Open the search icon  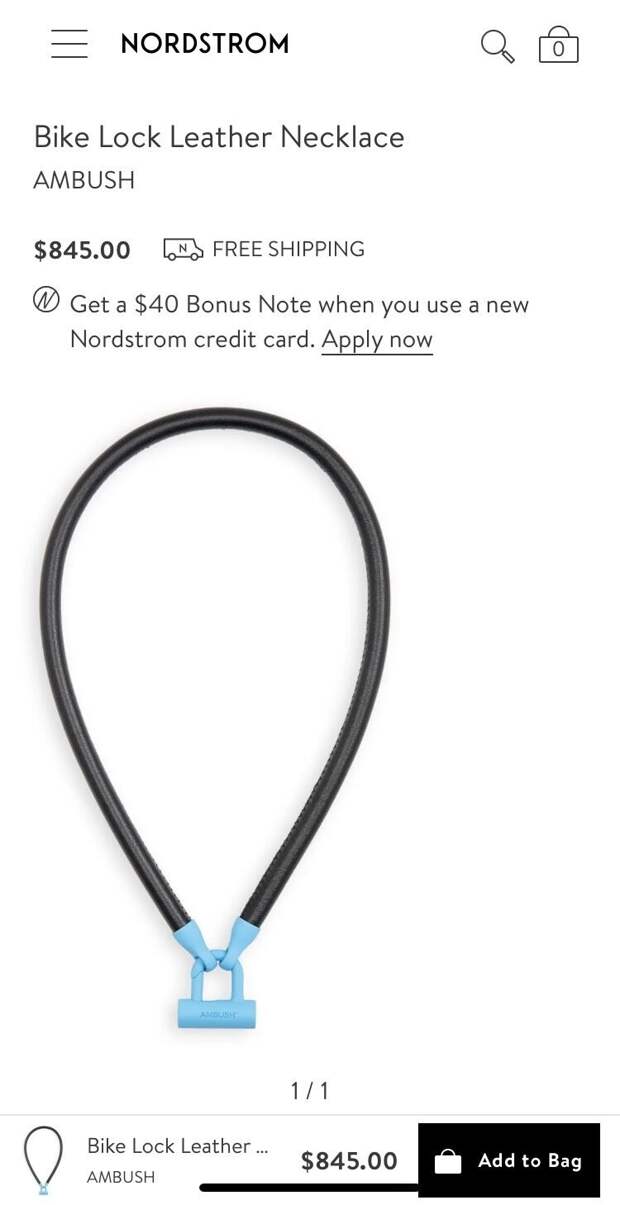coord(497,46)
